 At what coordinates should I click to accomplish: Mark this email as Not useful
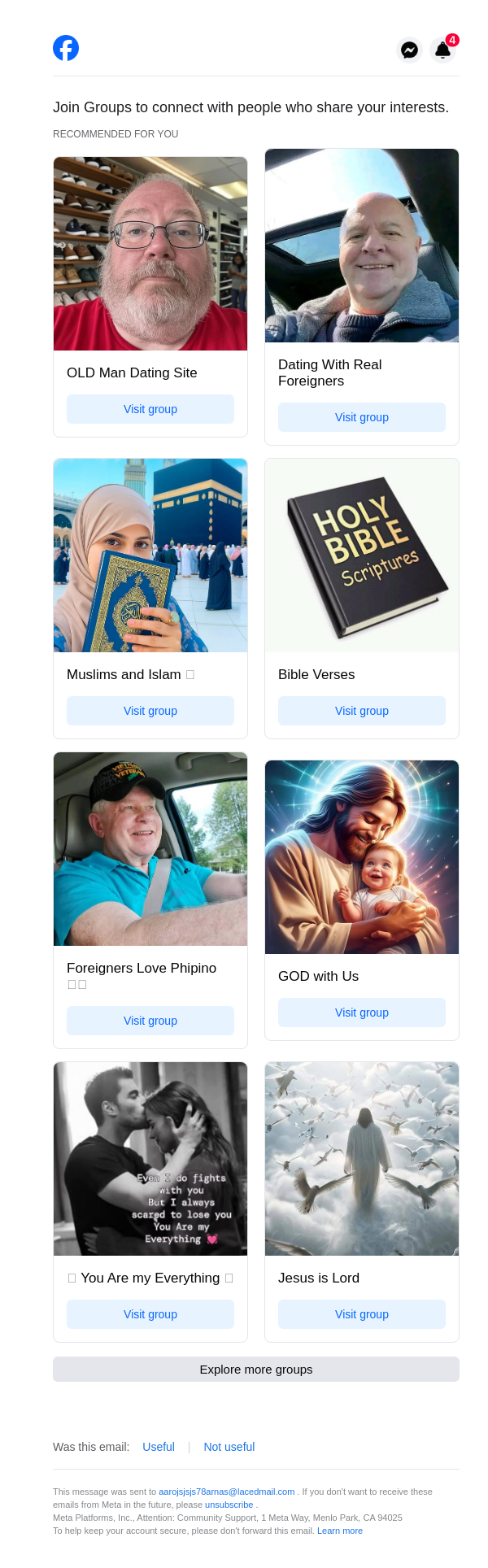click(229, 1447)
